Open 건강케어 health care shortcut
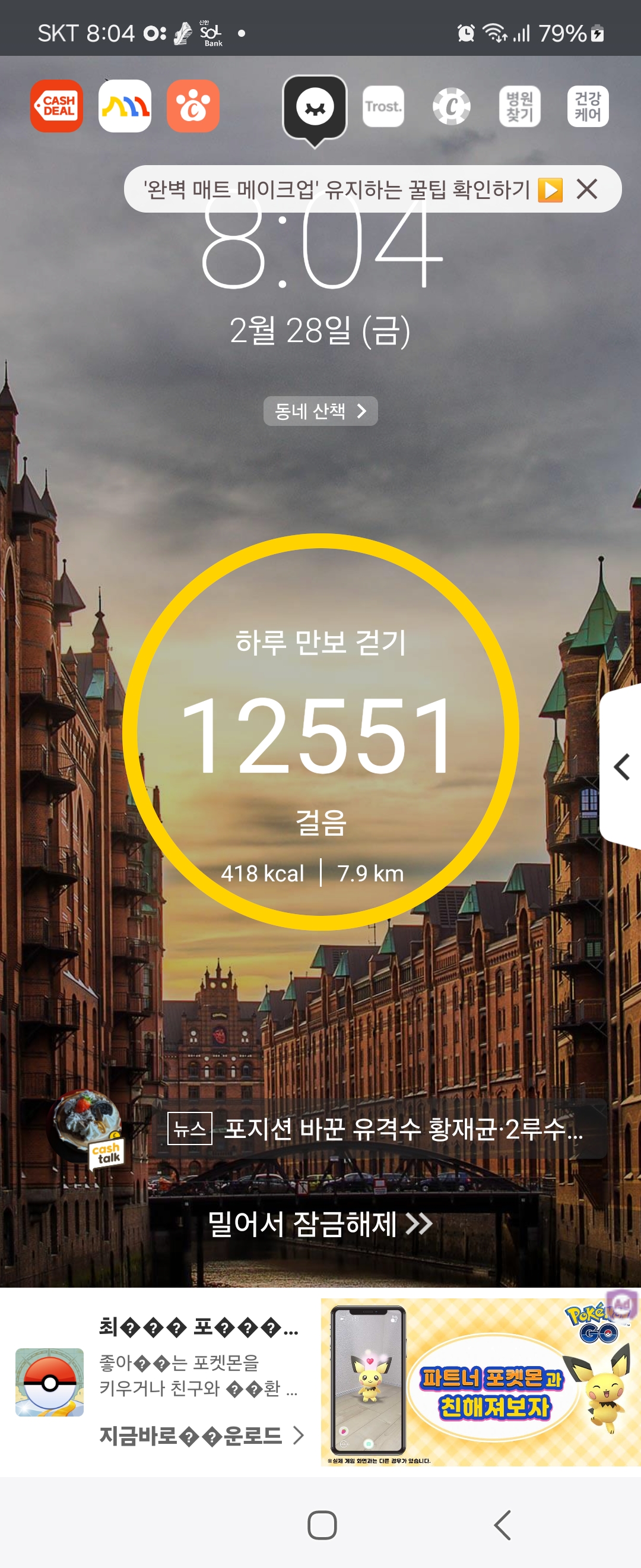 pos(588,106)
